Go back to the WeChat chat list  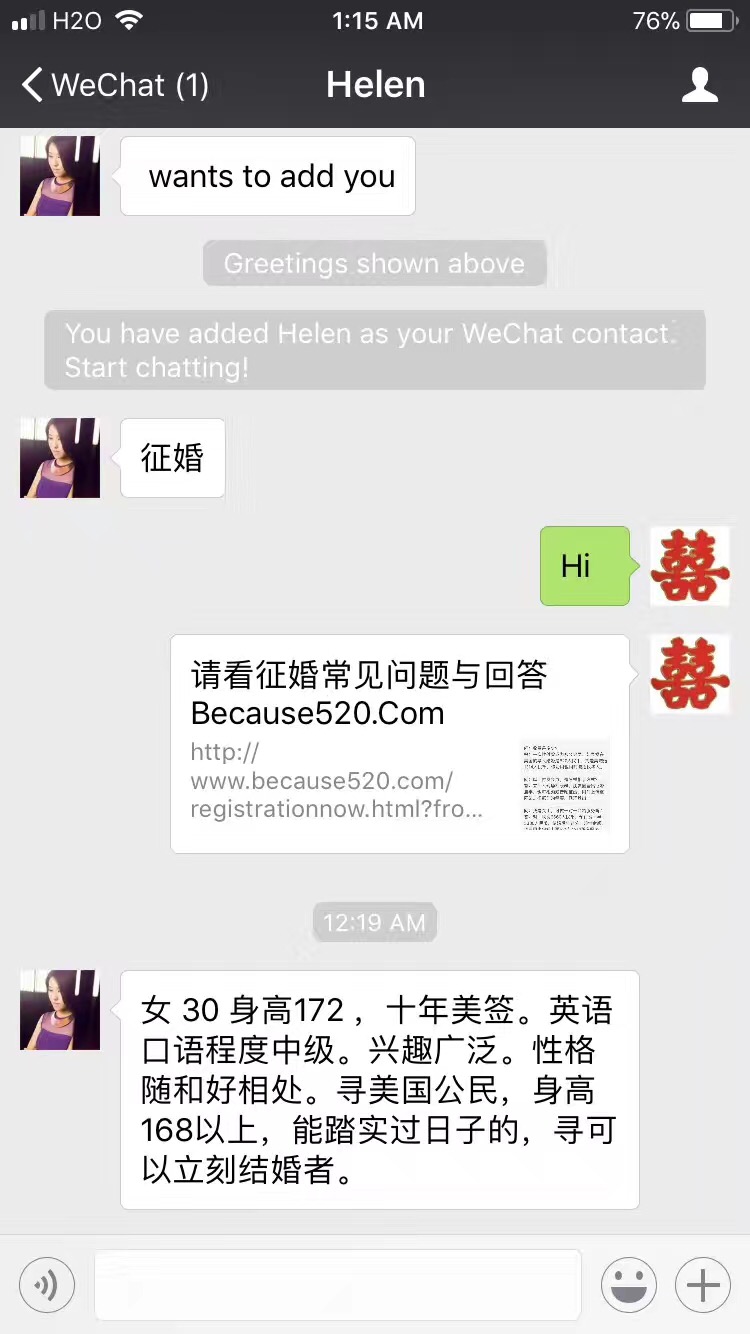click(114, 85)
